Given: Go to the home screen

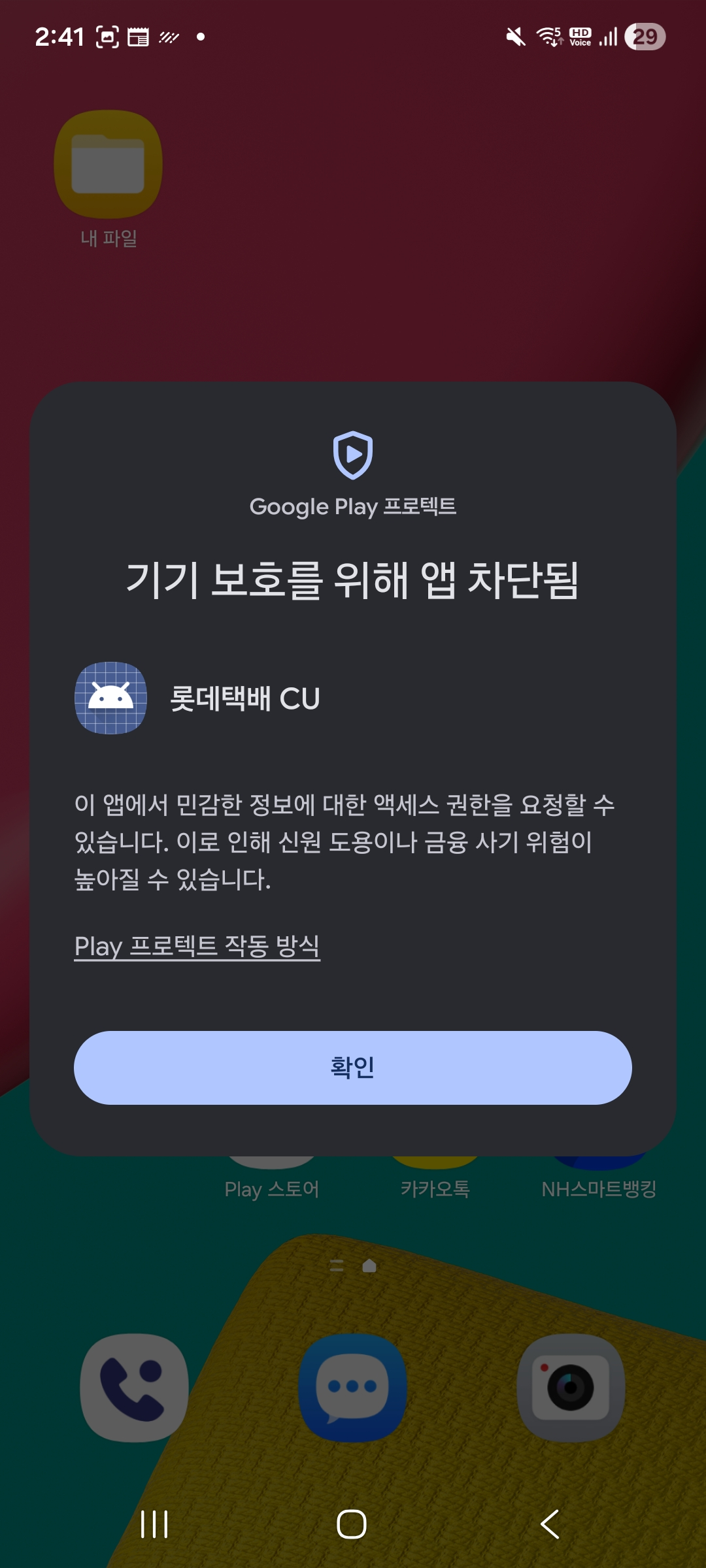Looking at the screenshot, I should (x=352, y=1524).
